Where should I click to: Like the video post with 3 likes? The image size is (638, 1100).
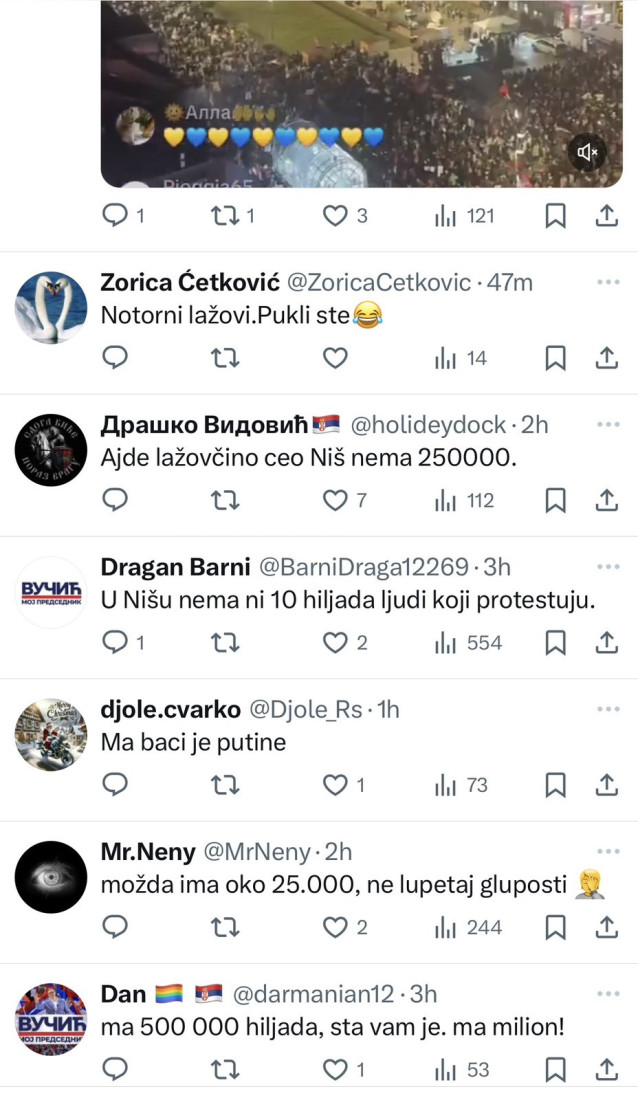click(335, 215)
